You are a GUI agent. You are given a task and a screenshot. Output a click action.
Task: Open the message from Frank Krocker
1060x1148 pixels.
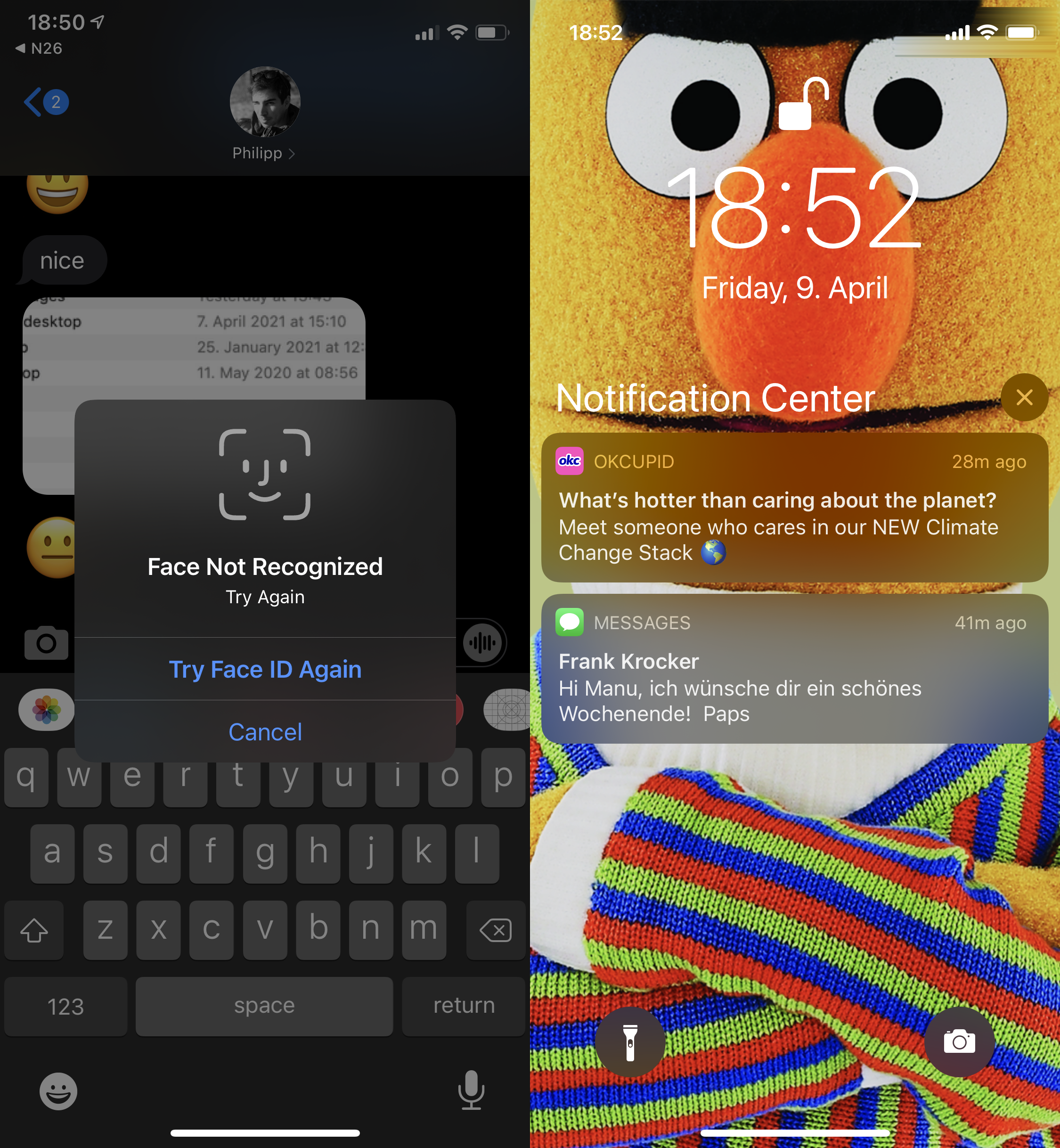[x=794, y=669]
